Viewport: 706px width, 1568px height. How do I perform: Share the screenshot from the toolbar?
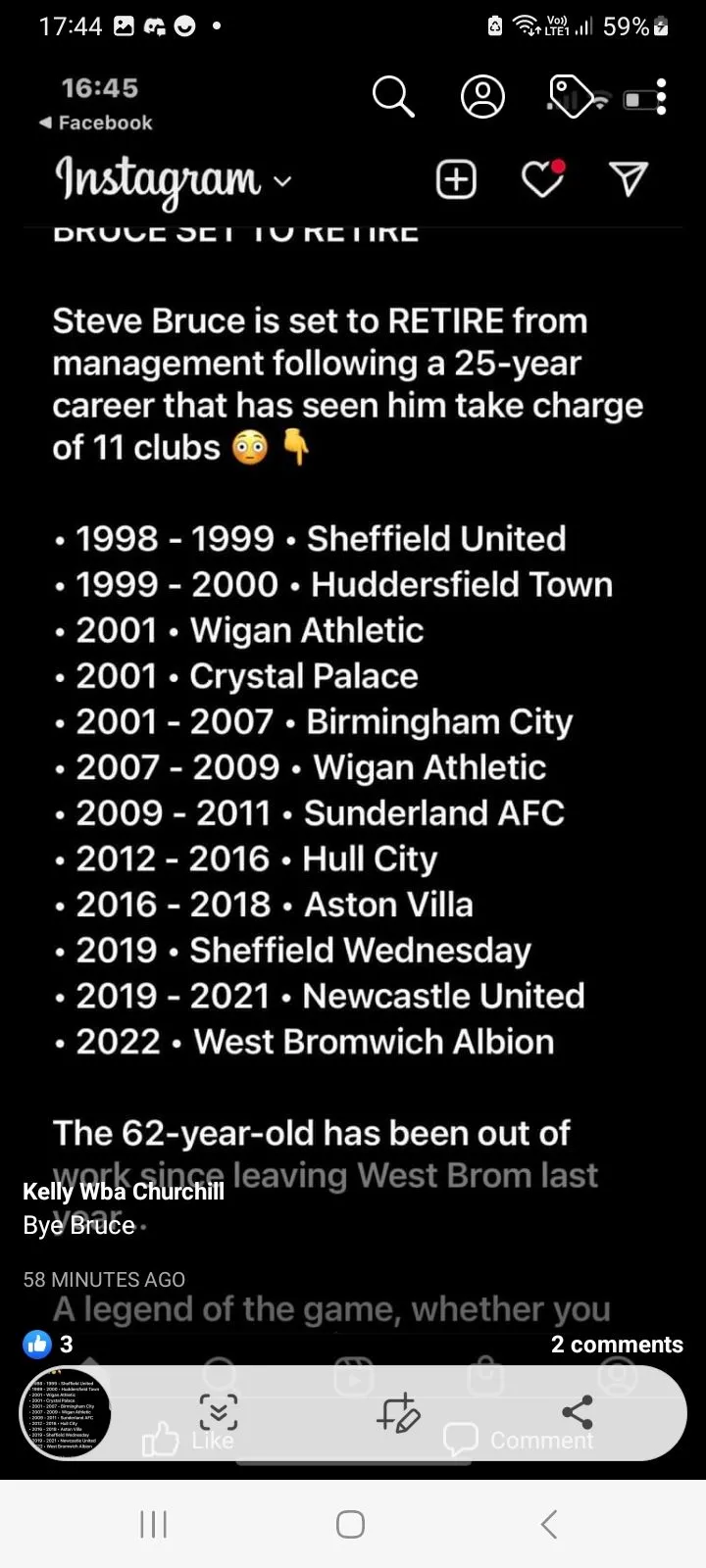(577, 1412)
